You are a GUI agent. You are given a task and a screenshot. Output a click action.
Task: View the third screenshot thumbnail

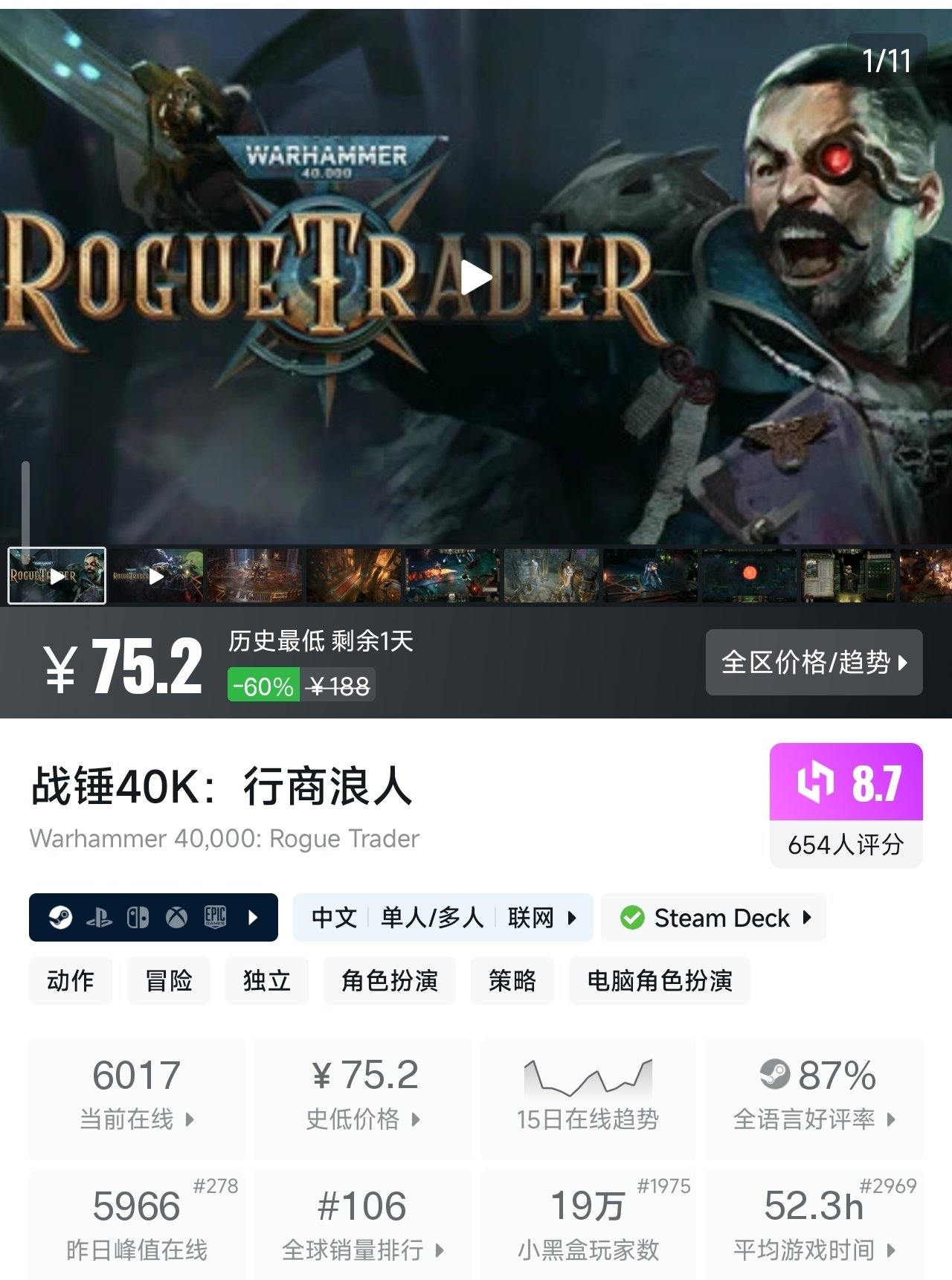pos(255,576)
